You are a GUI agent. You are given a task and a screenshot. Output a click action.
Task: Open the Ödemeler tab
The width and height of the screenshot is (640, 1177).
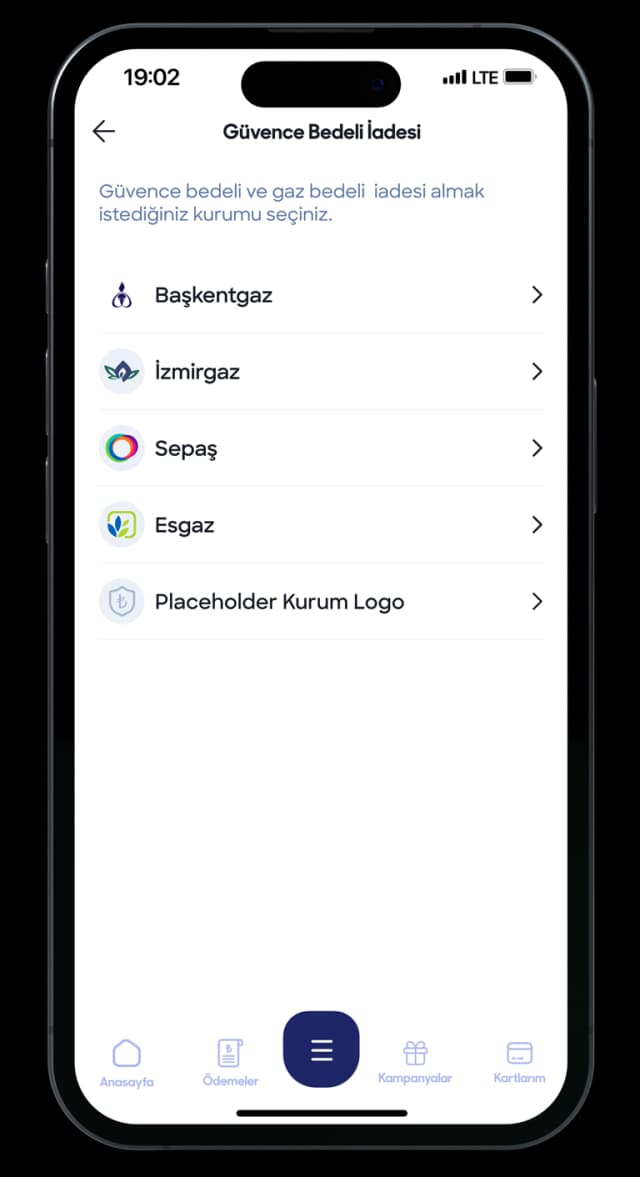coord(231,1062)
